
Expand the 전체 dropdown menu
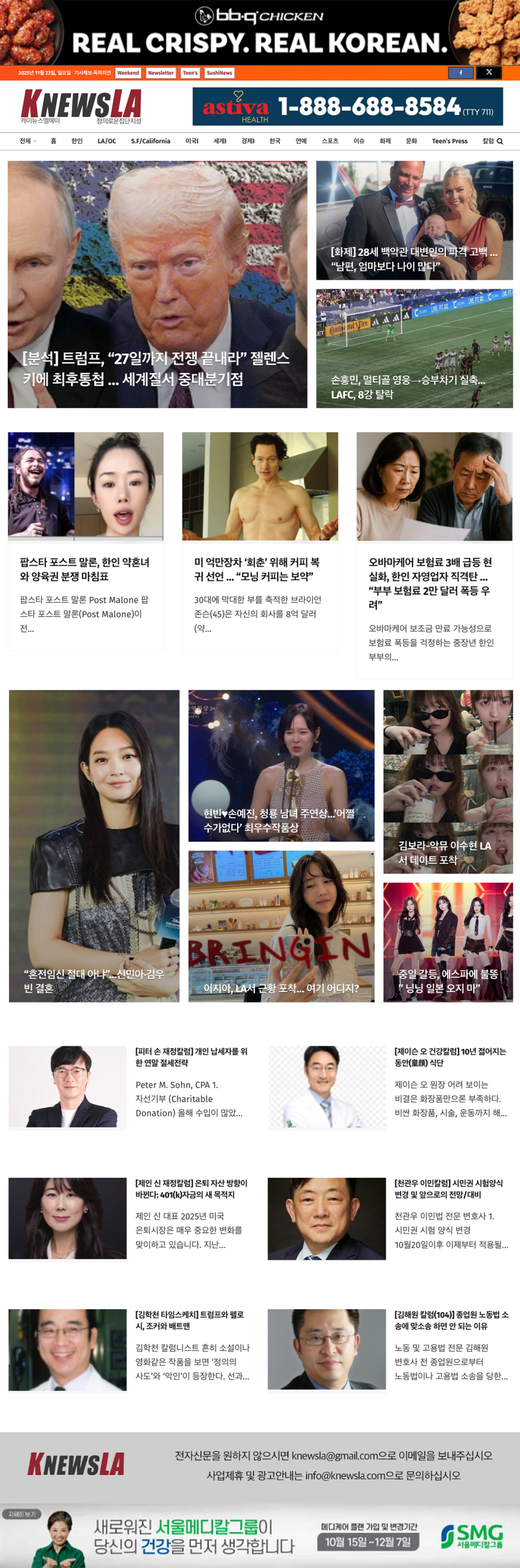pyautogui.click(x=28, y=141)
